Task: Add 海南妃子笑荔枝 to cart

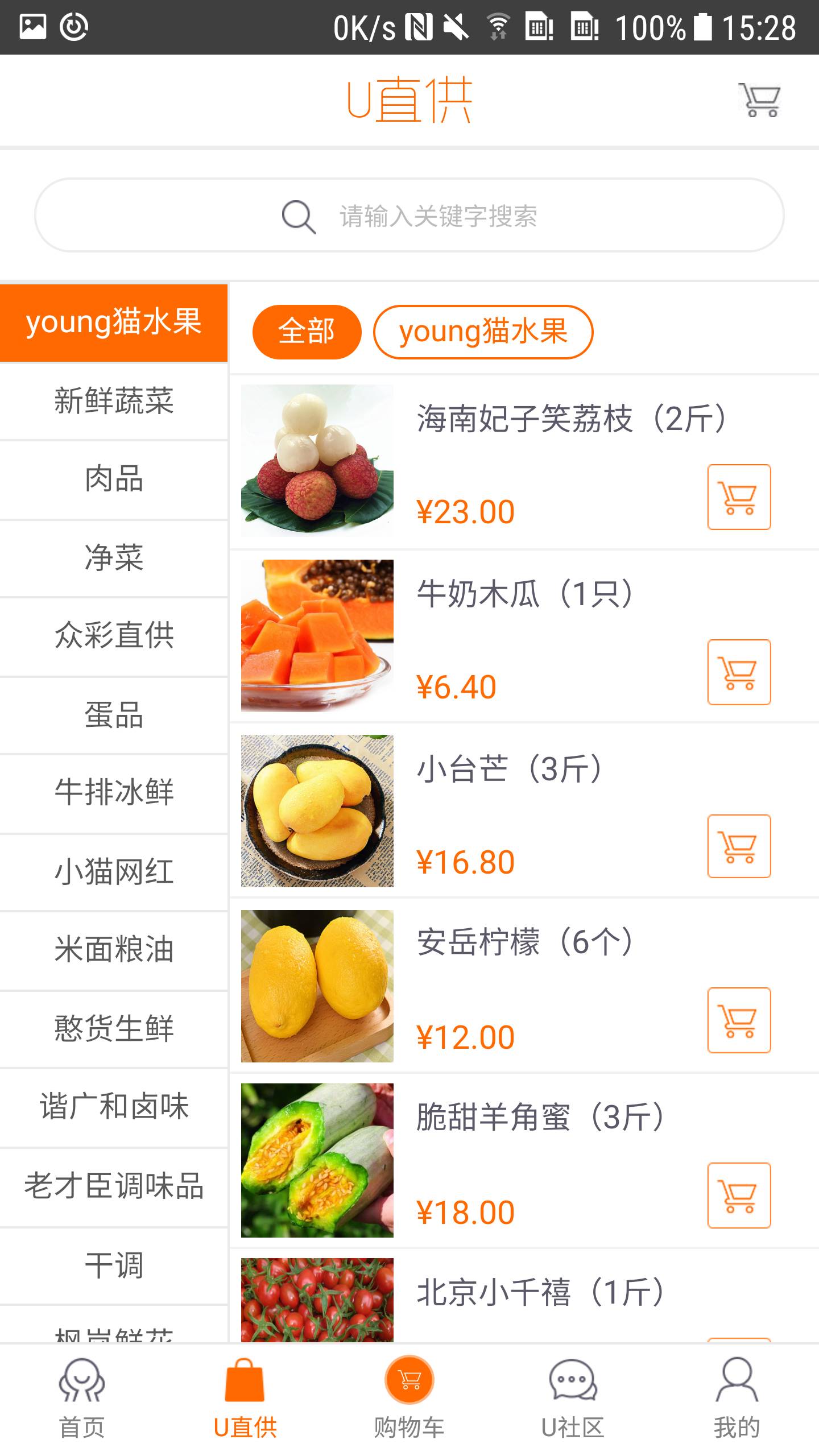Action: pos(739,497)
